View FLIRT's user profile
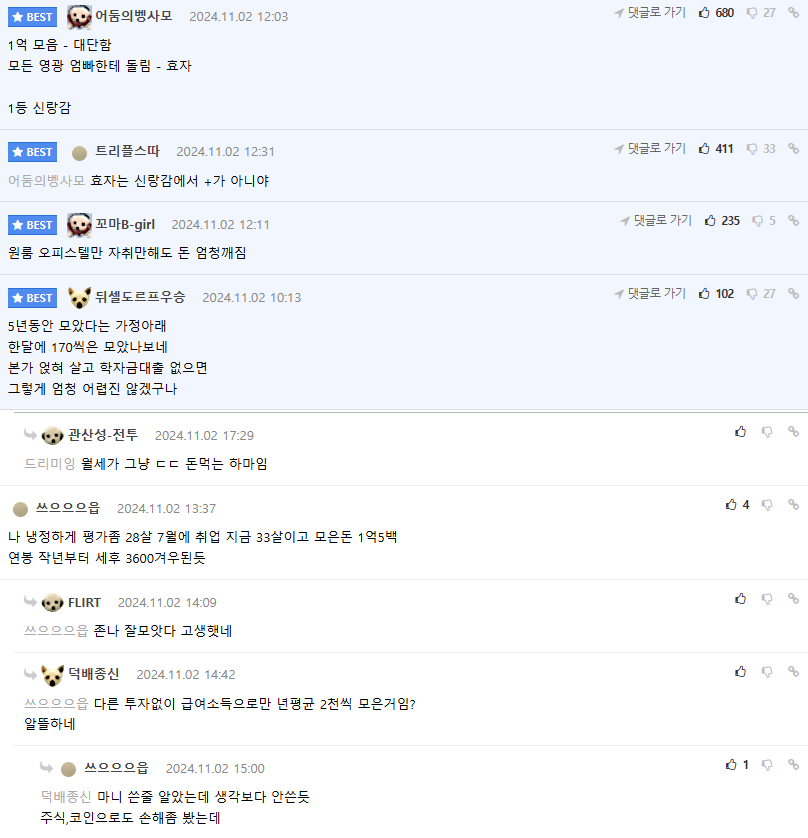 pos(84,602)
